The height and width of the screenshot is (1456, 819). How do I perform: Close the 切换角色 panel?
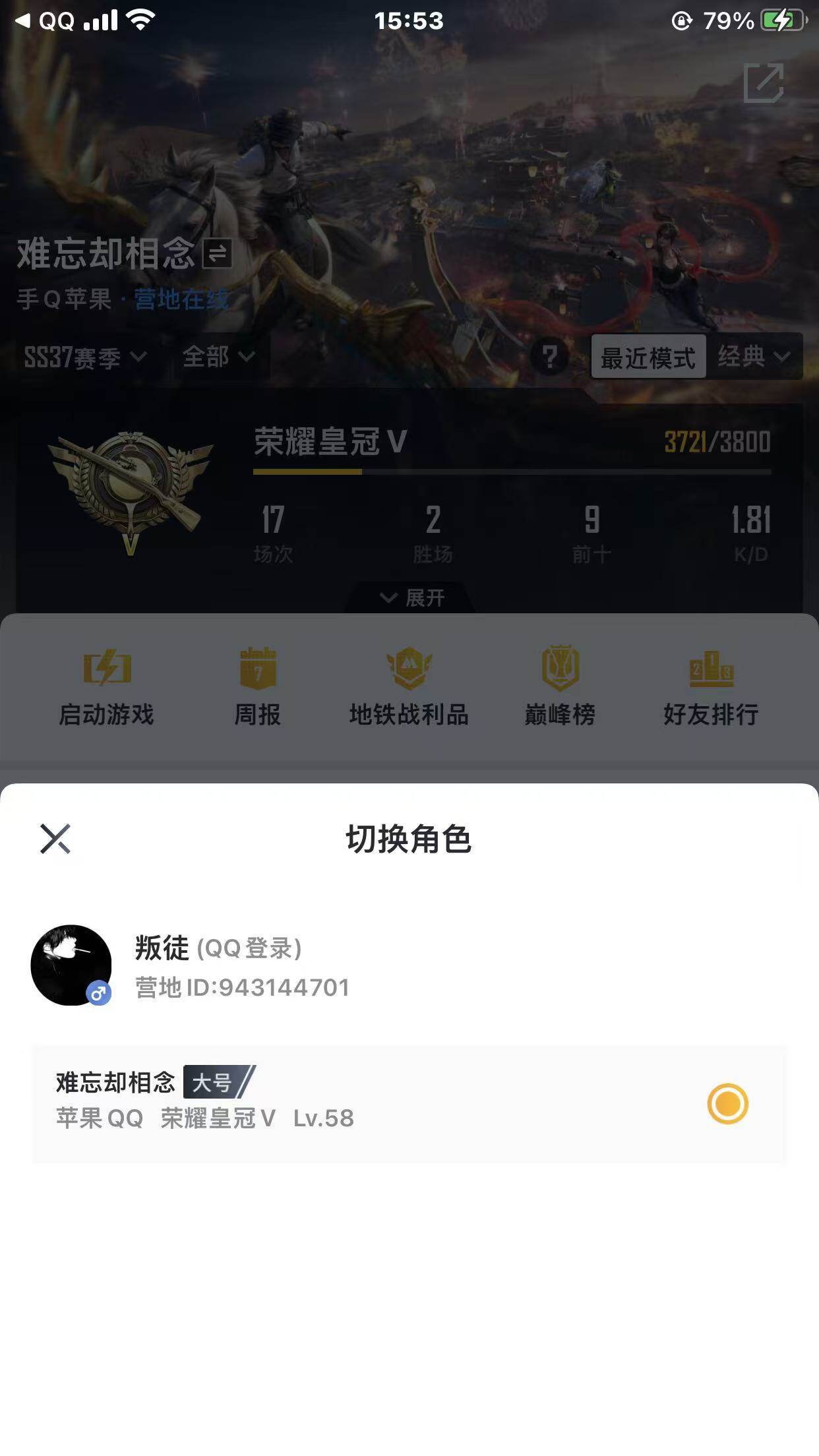(x=55, y=840)
